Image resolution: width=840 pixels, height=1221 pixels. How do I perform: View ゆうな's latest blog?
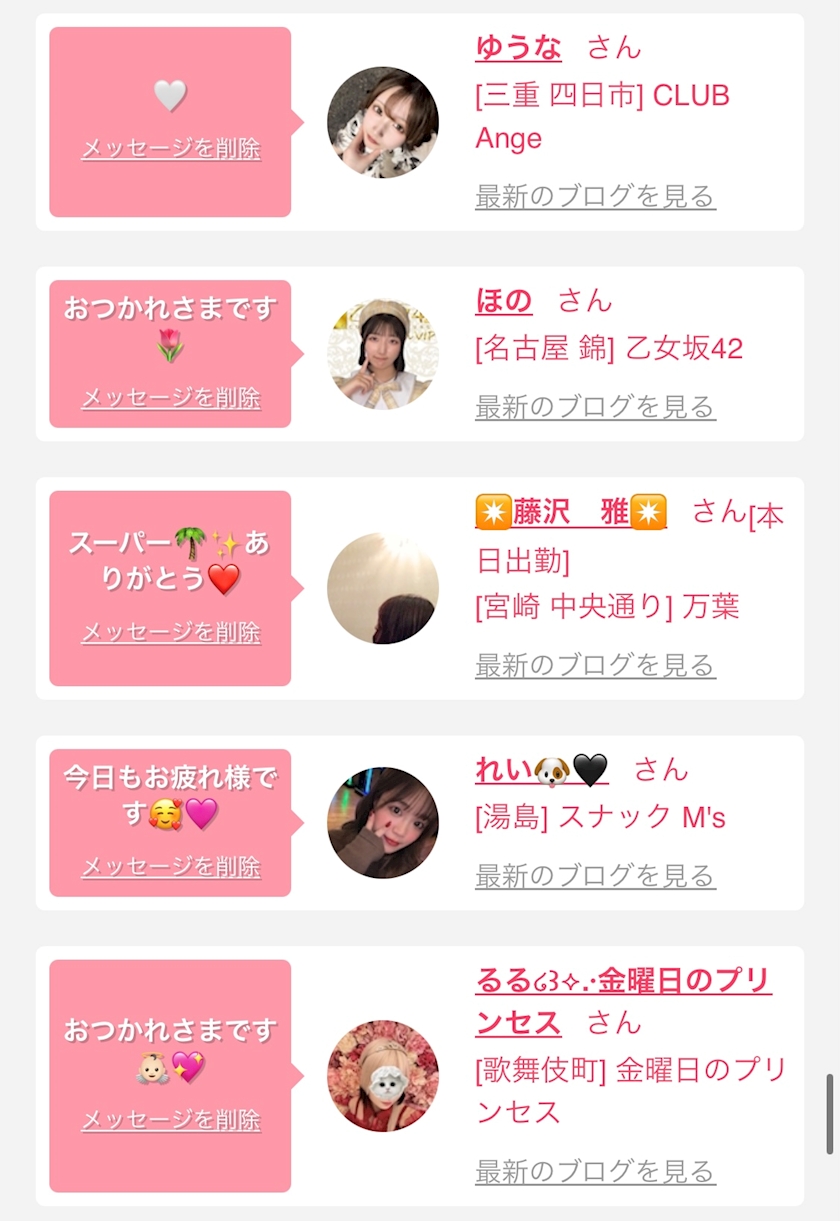click(595, 196)
